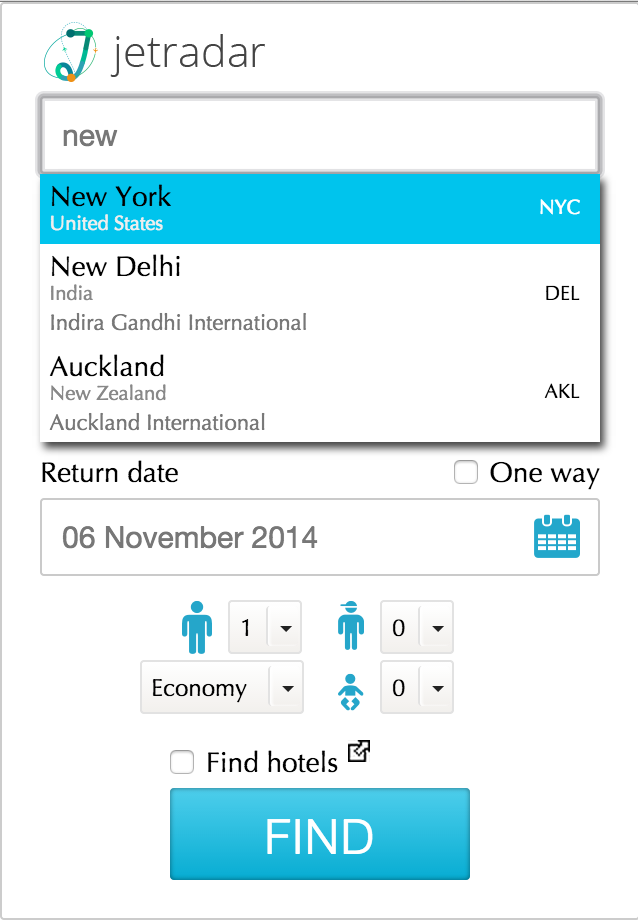Check the One way box
638x920 pixels.
click(x=466, y=473)
